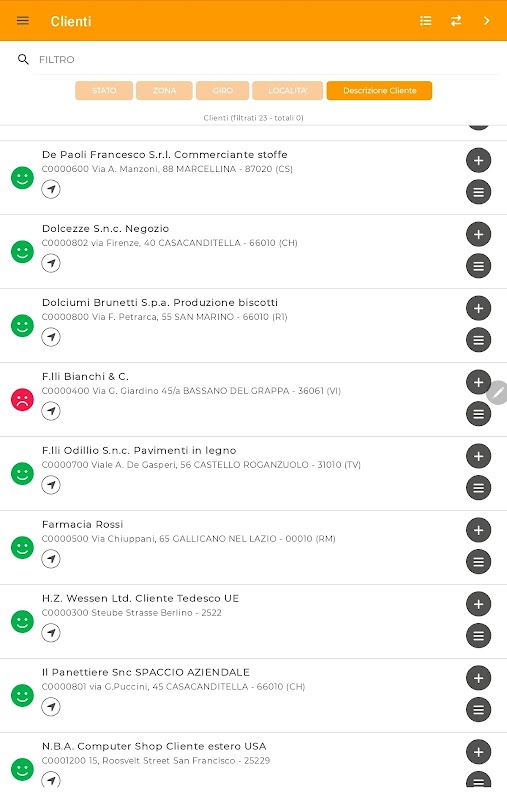
Task: Select the LOCALITA' filter chip
Action: [288, 90]
